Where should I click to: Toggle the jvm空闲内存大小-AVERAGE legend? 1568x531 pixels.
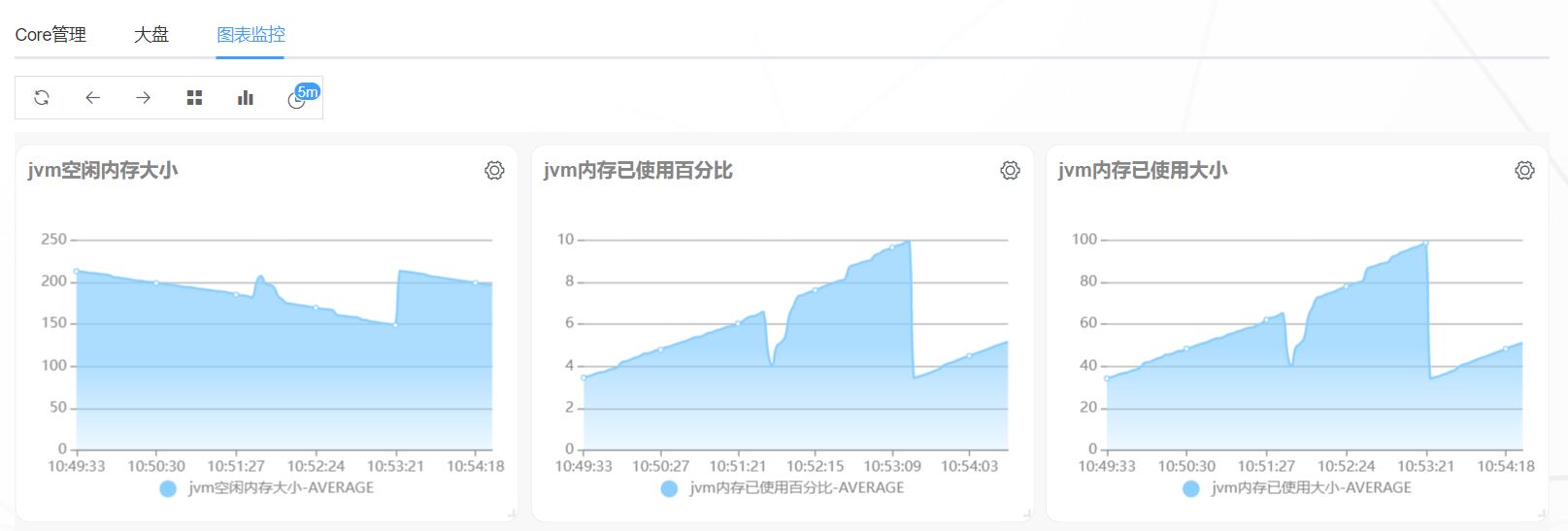coord(267,488)
